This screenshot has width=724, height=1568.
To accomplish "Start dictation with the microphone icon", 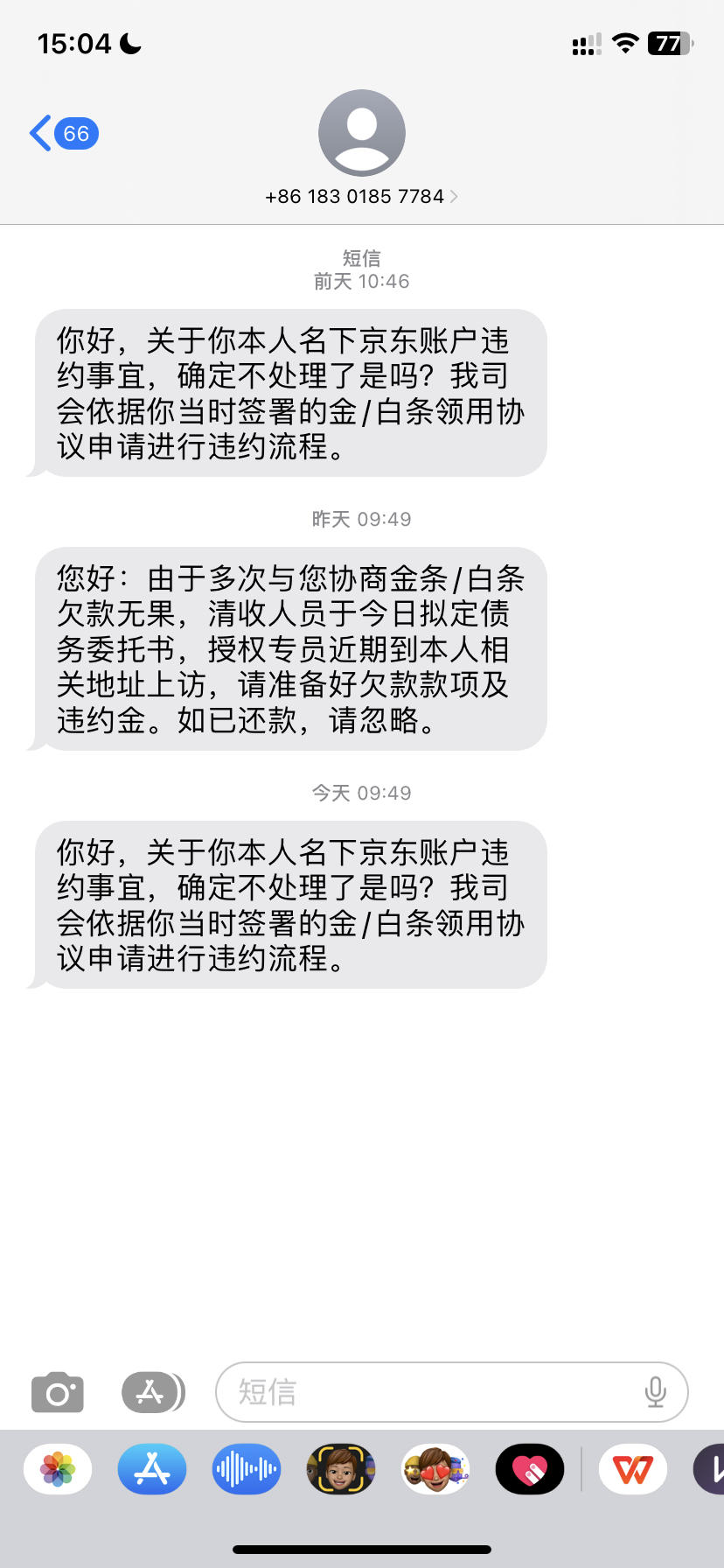I will click(656, 1392).
